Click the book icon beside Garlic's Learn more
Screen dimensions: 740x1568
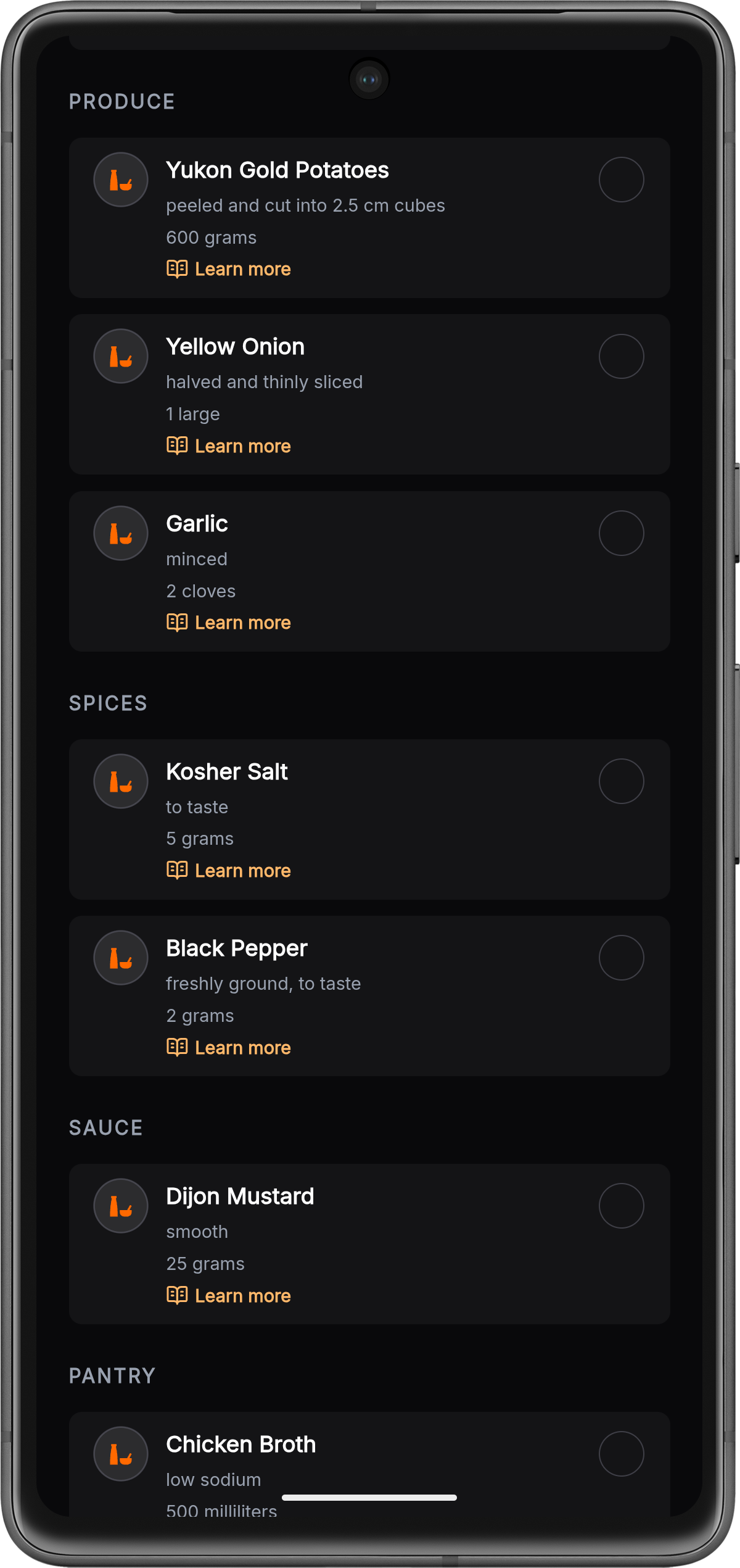coord(178,623)
